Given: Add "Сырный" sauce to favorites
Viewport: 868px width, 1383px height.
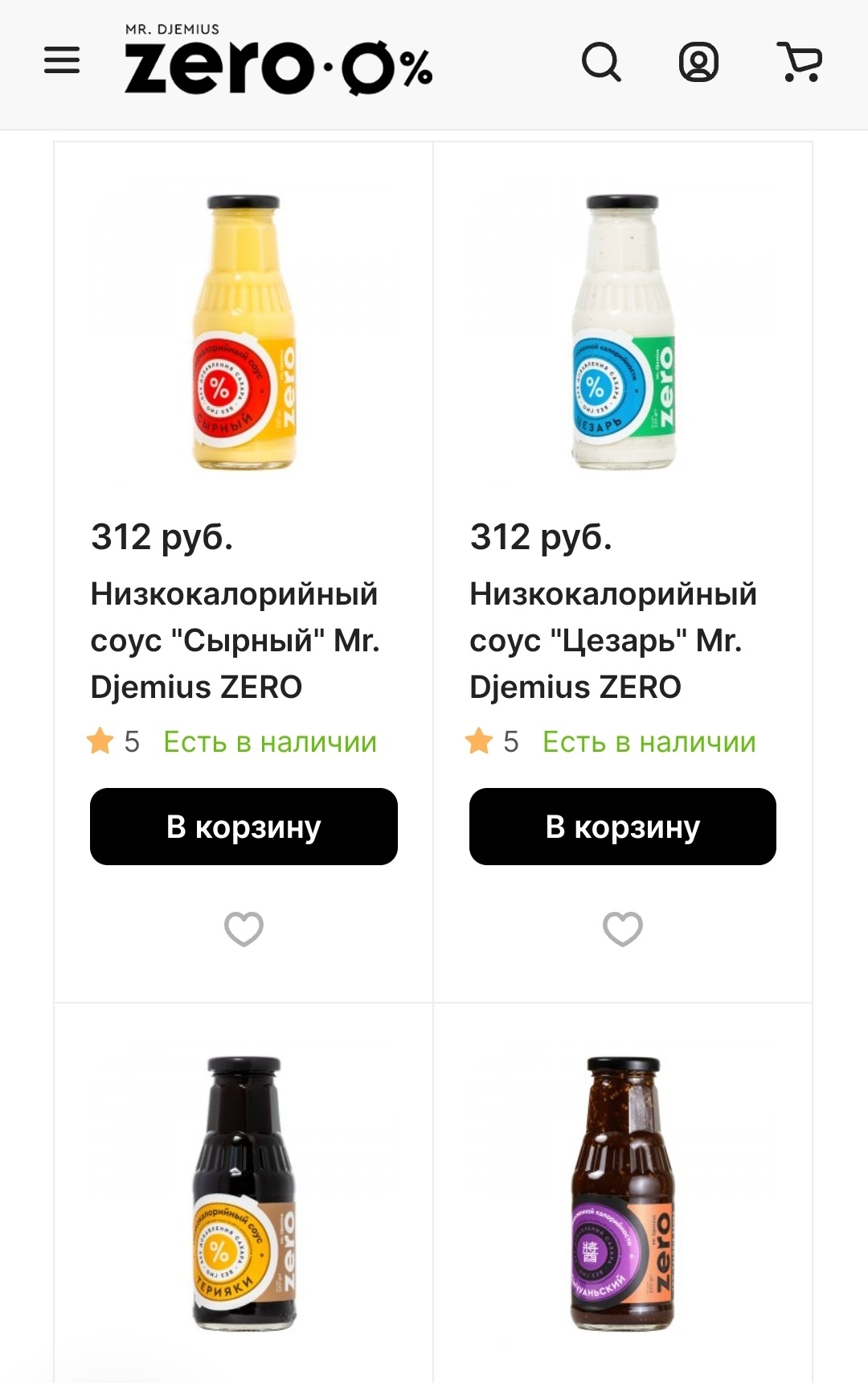Looking at the screenshot, I should point(244,929).
